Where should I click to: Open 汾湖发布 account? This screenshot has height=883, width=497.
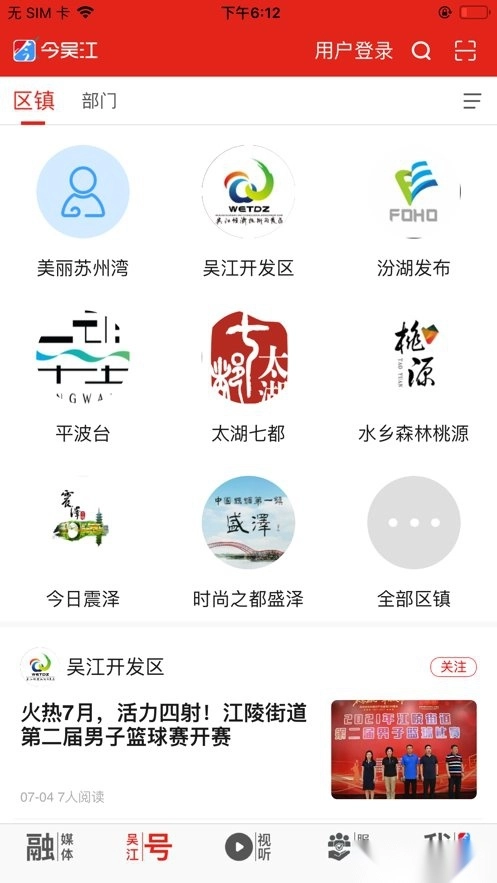414,211
